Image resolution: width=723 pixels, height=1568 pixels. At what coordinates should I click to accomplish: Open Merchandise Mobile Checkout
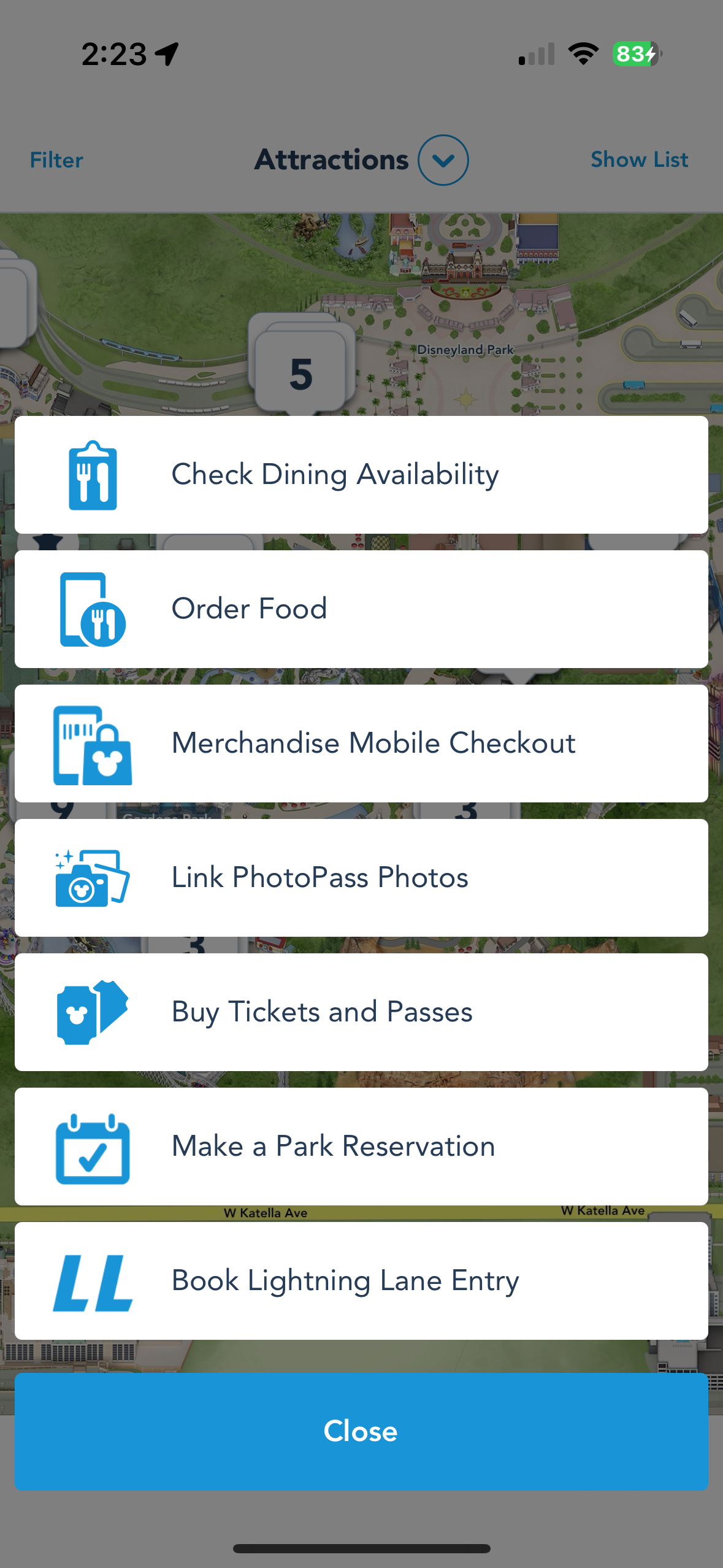[361, 744]
